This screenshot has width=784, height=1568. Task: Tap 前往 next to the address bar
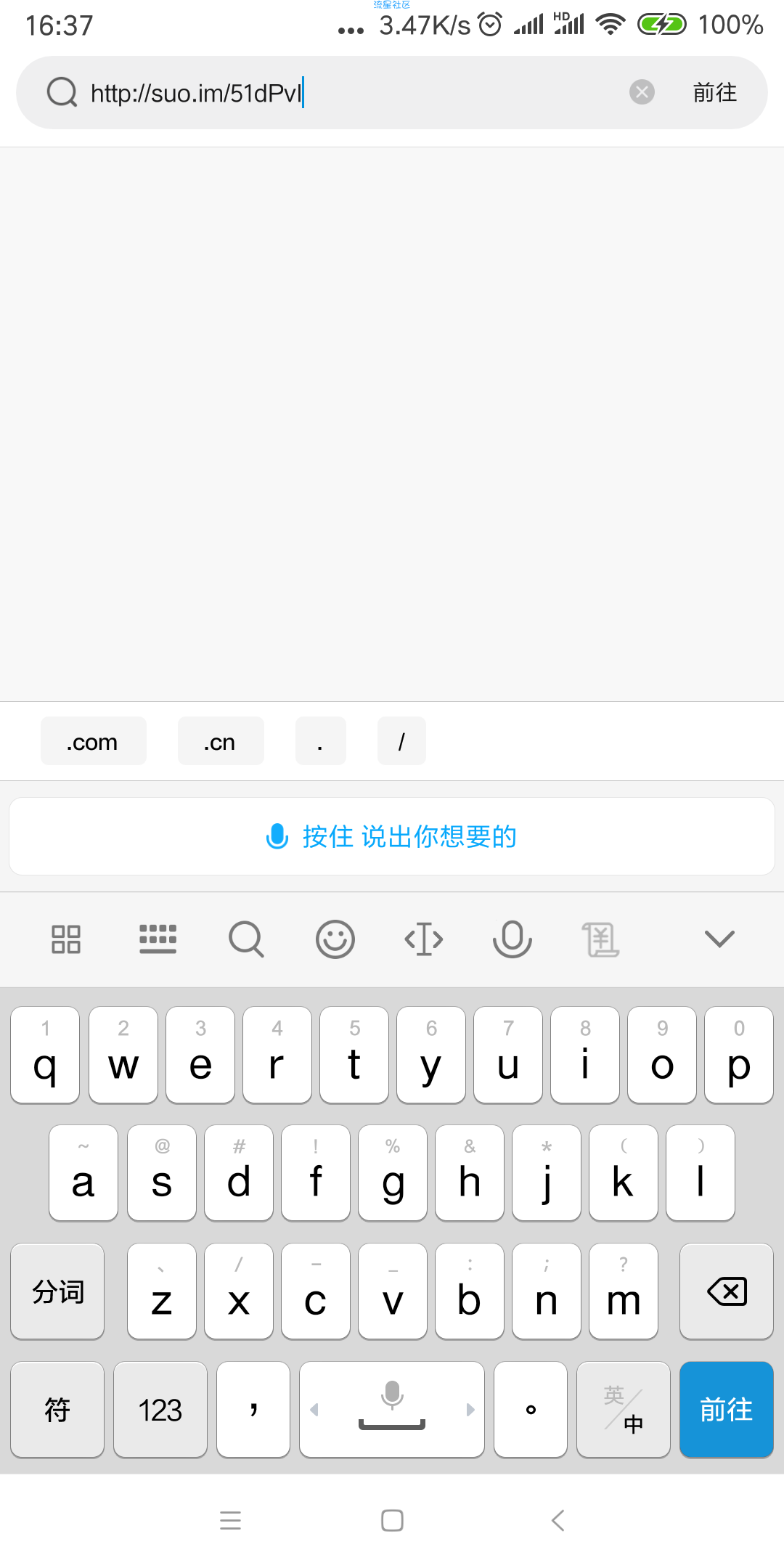coord(714,93)
